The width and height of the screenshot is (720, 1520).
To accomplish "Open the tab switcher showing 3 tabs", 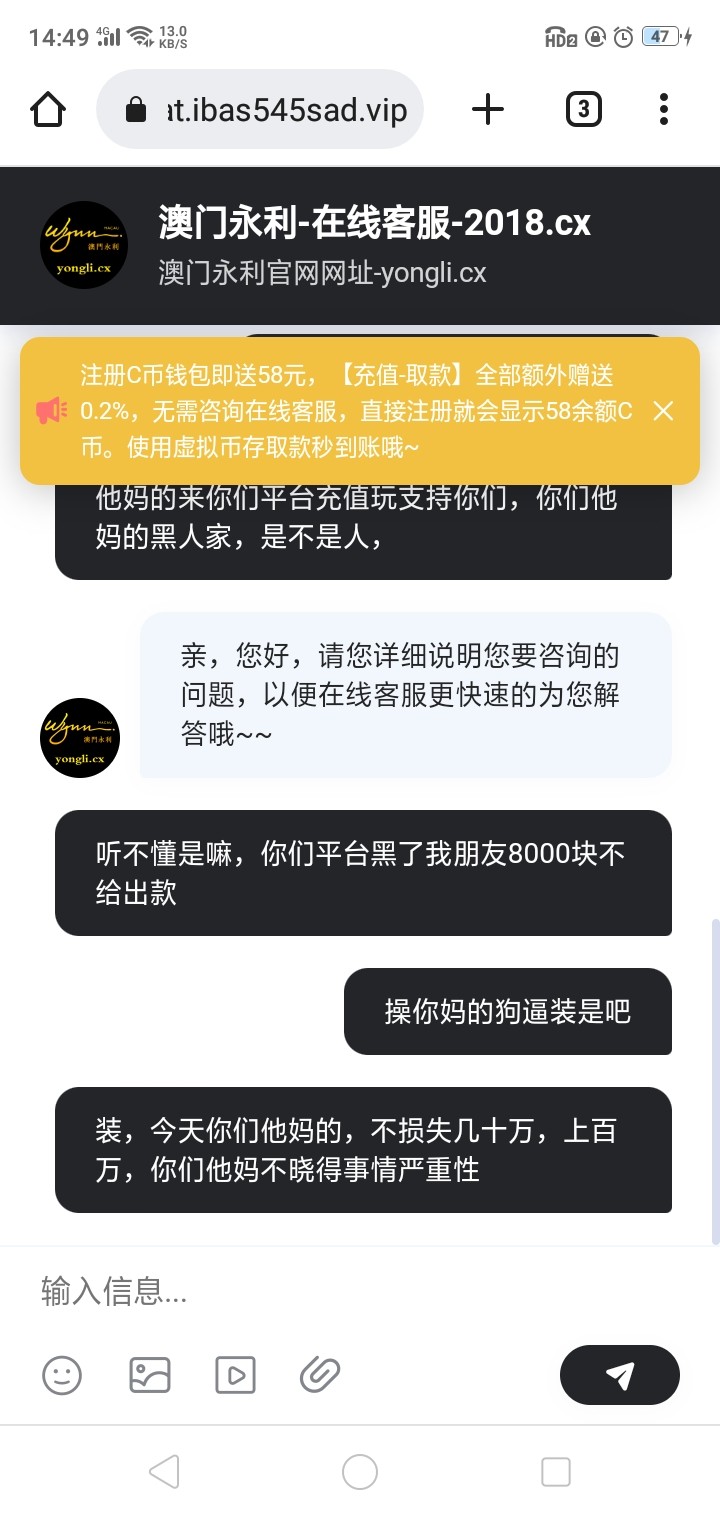I will point(583,109).
